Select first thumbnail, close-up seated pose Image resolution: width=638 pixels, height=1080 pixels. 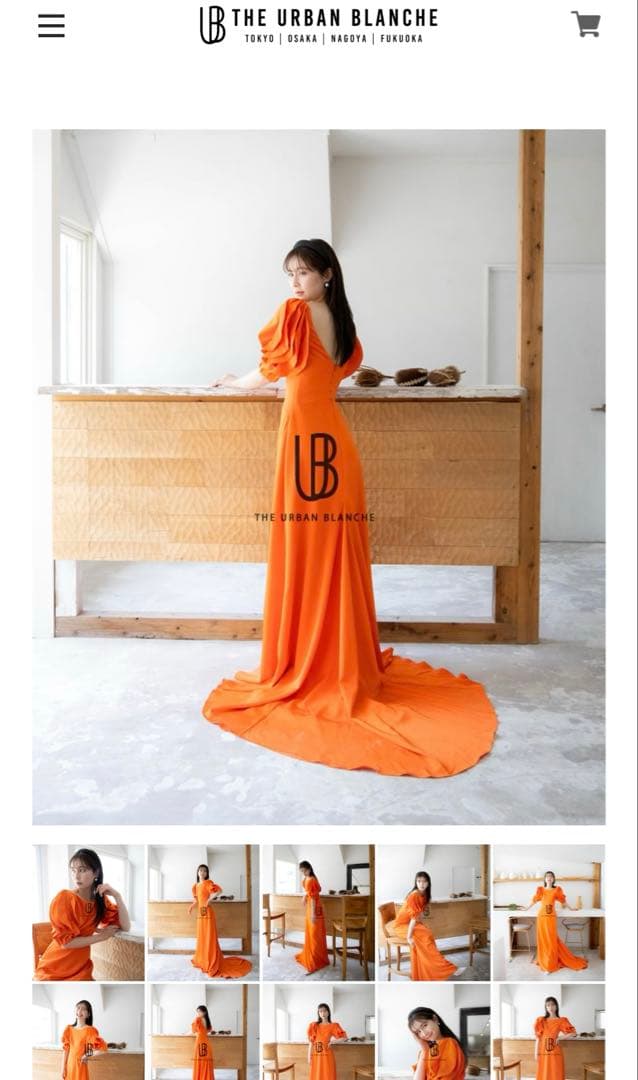(x=88, y=912)
